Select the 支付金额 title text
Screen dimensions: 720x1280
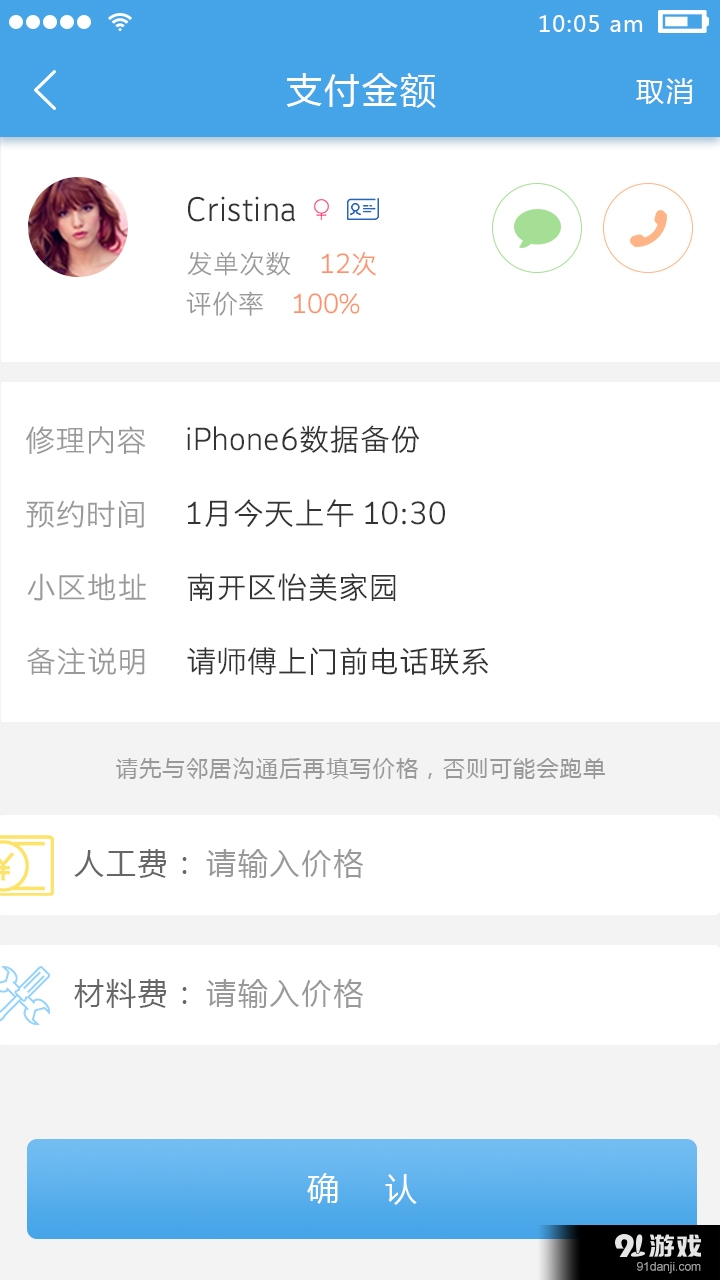click(360, 91)
